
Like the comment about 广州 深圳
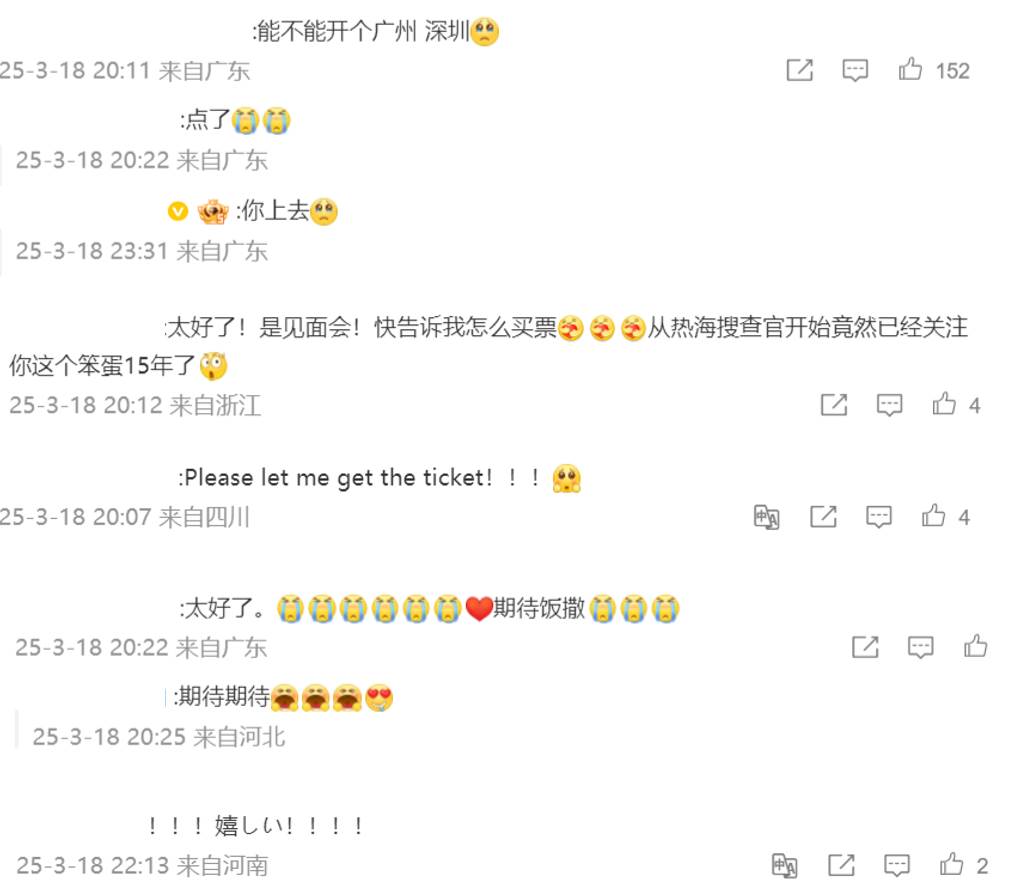point(910,70)
